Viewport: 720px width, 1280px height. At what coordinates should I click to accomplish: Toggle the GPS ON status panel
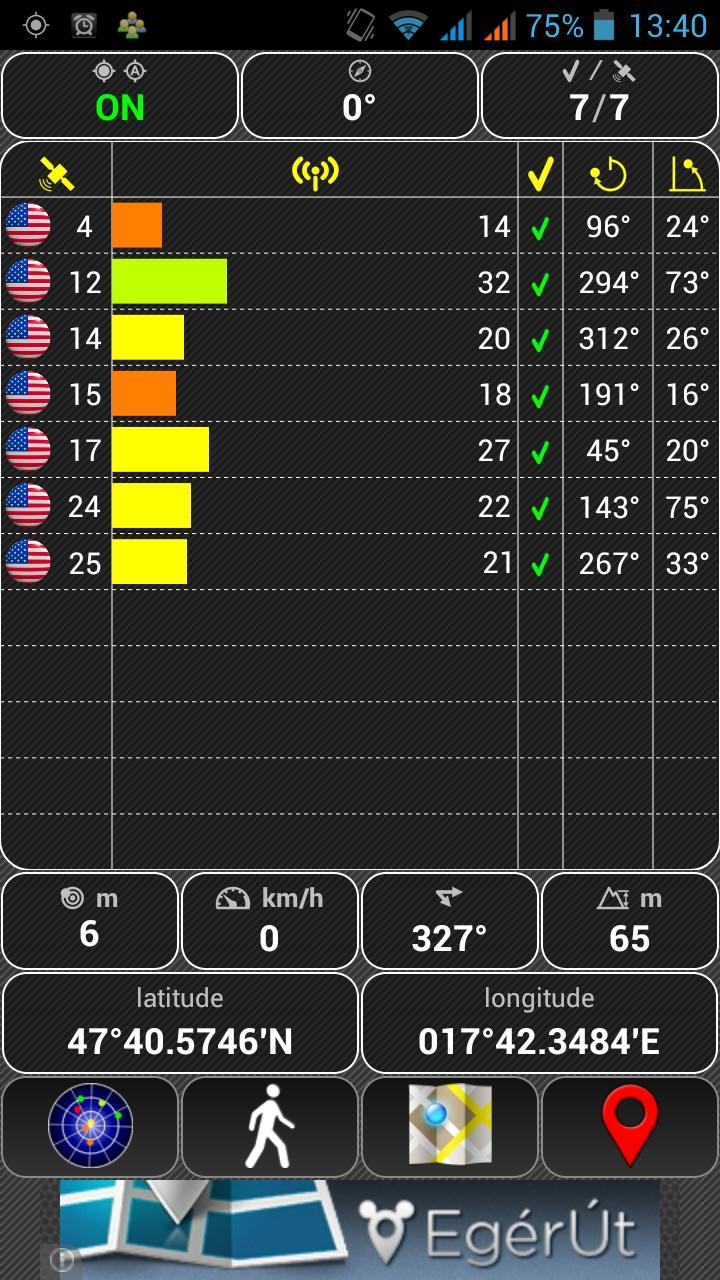[120, 95]
